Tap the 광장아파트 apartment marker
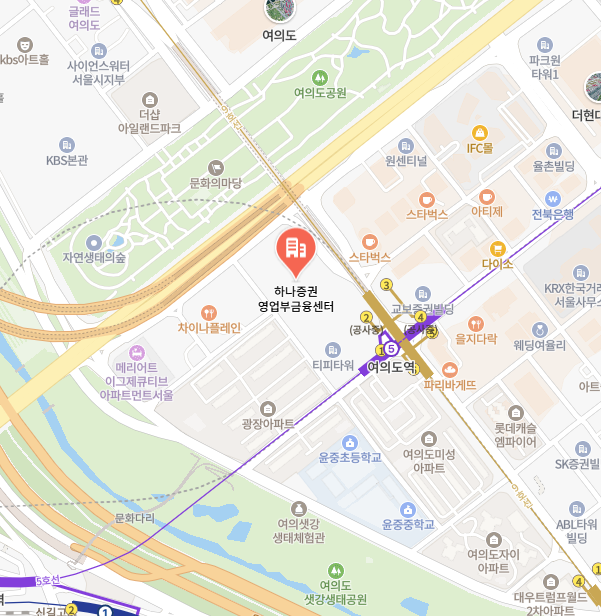The width and height of the screenshot is (601, 616). pyautogui.click(x=267, y=408)
